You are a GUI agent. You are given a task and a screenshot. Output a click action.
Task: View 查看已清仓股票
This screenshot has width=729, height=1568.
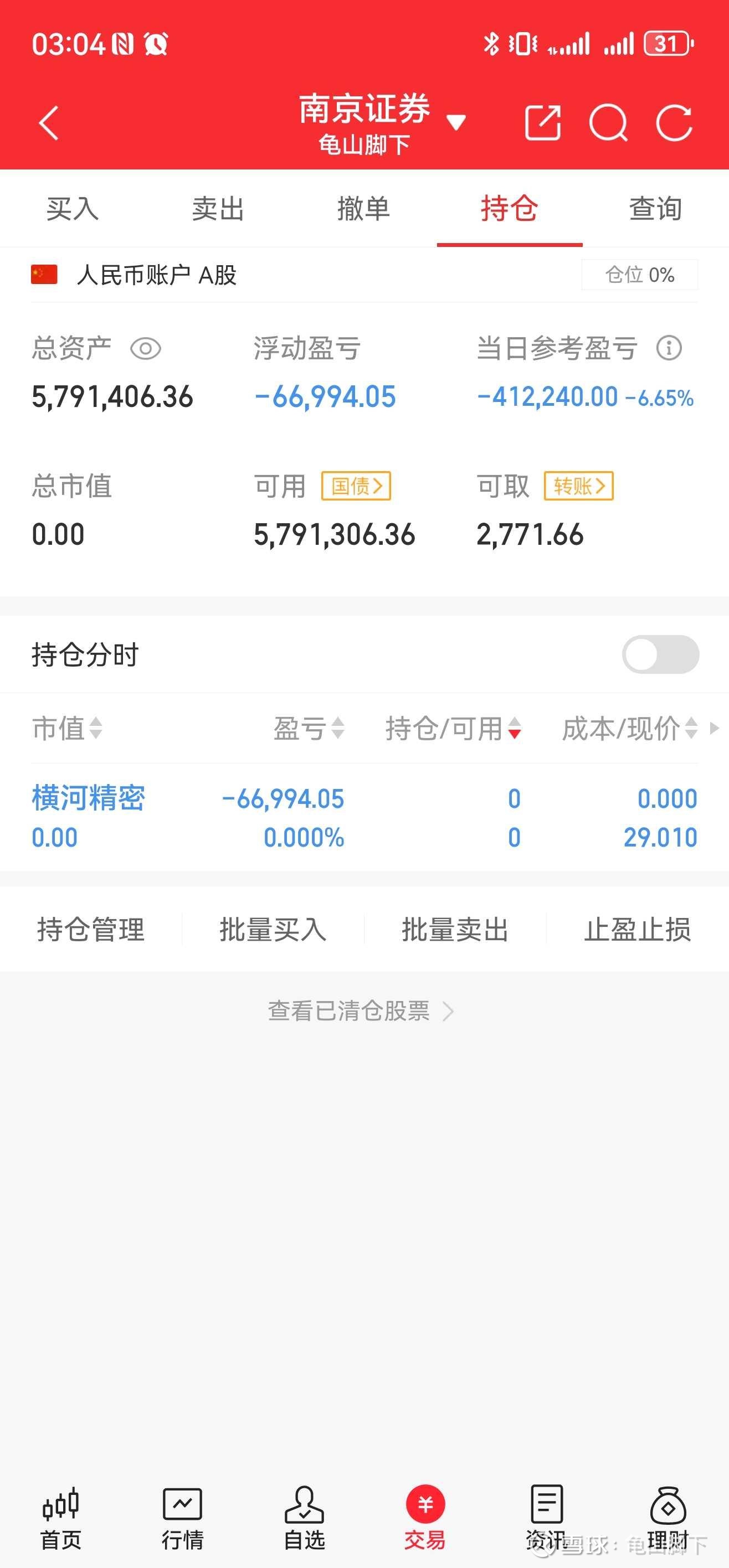point(361,1011)
